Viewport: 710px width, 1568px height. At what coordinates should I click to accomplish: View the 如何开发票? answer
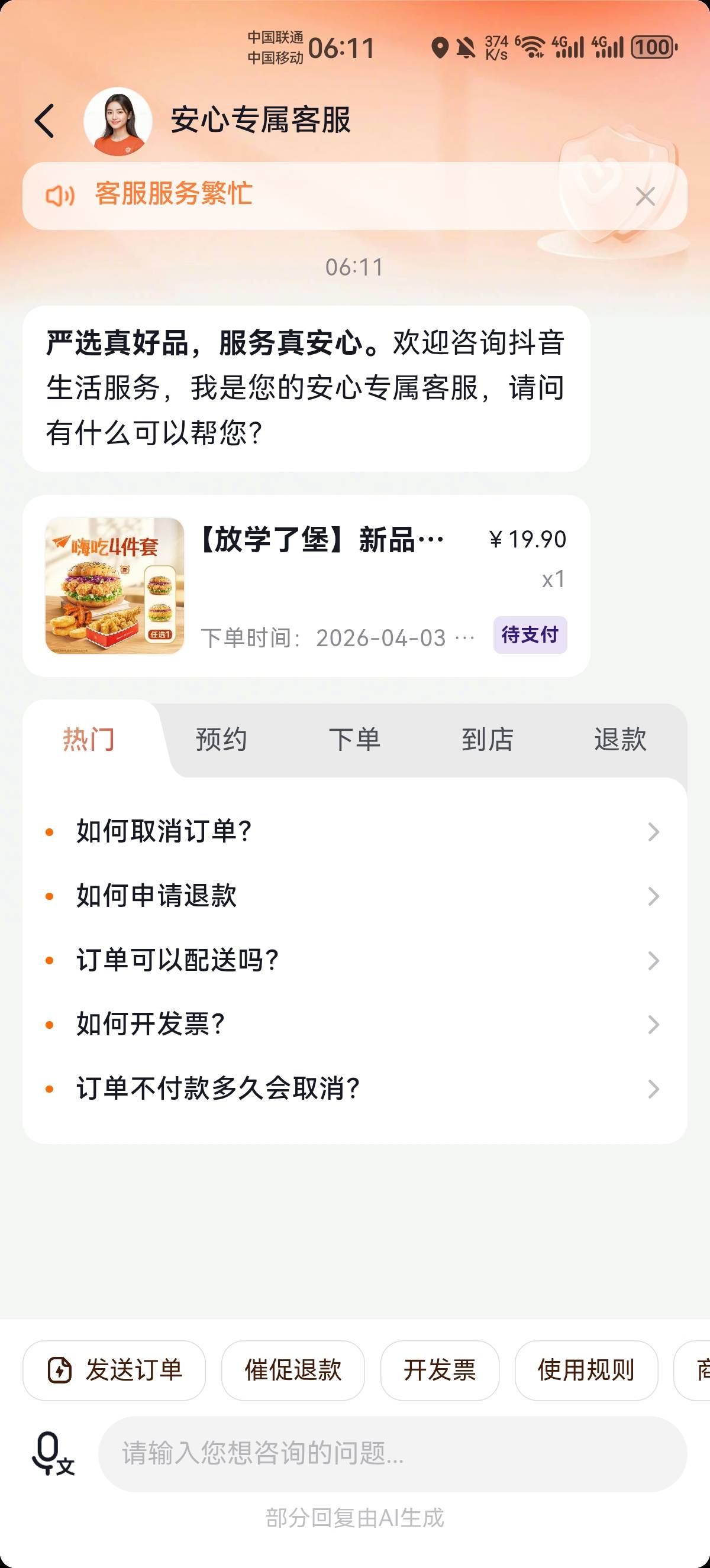354,1025
